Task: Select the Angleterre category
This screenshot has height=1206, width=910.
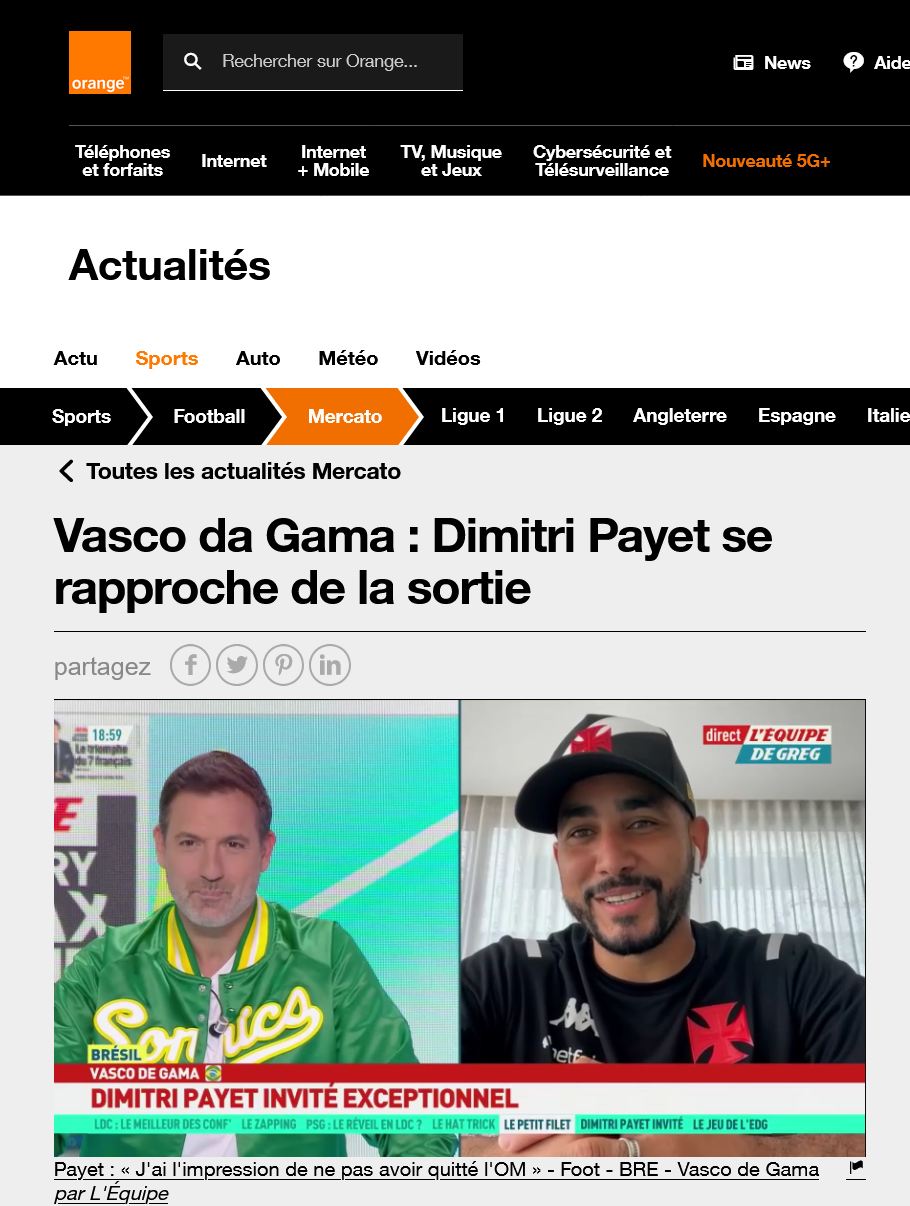Action: click(680, 416)
